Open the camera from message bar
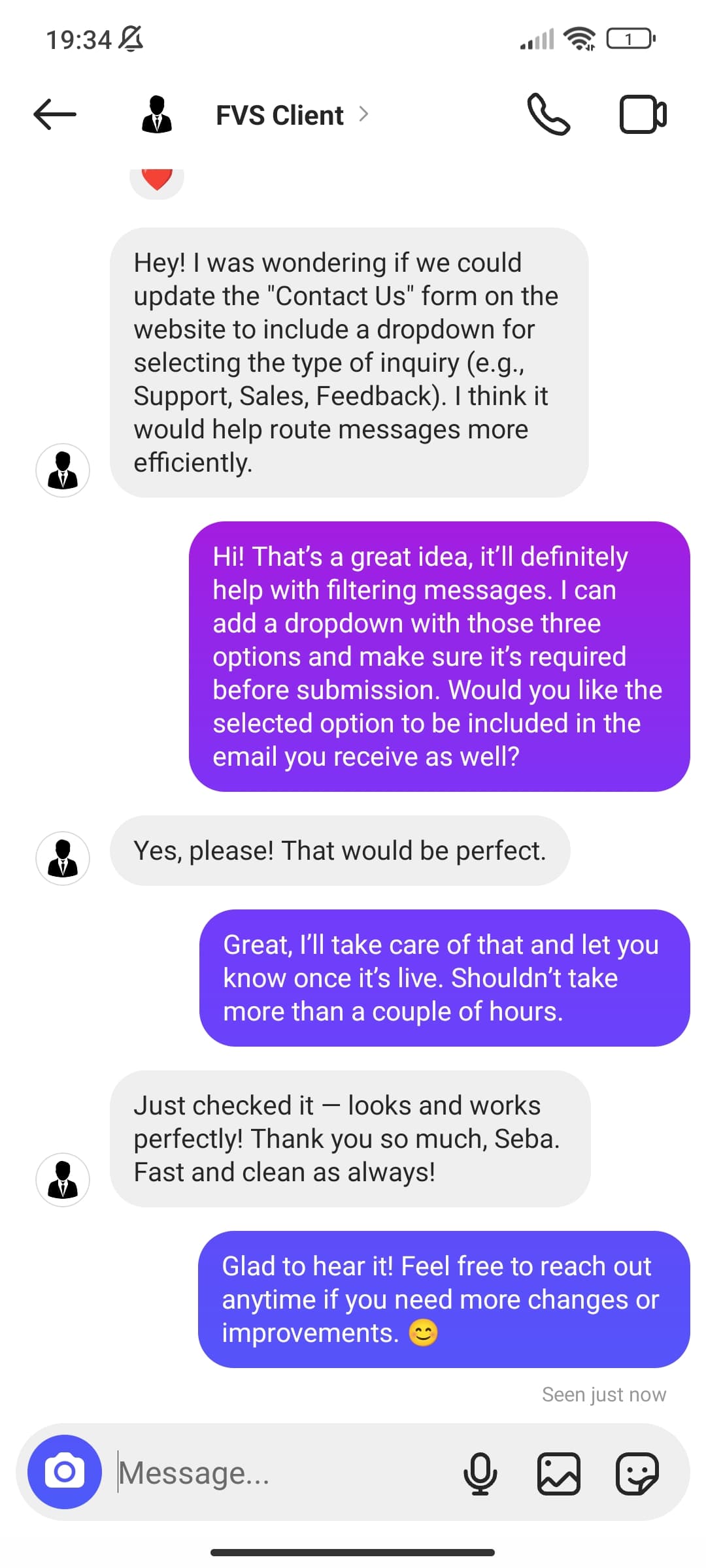The width and height of the screenshot is (706, 1568). [x=64, y=1472]
